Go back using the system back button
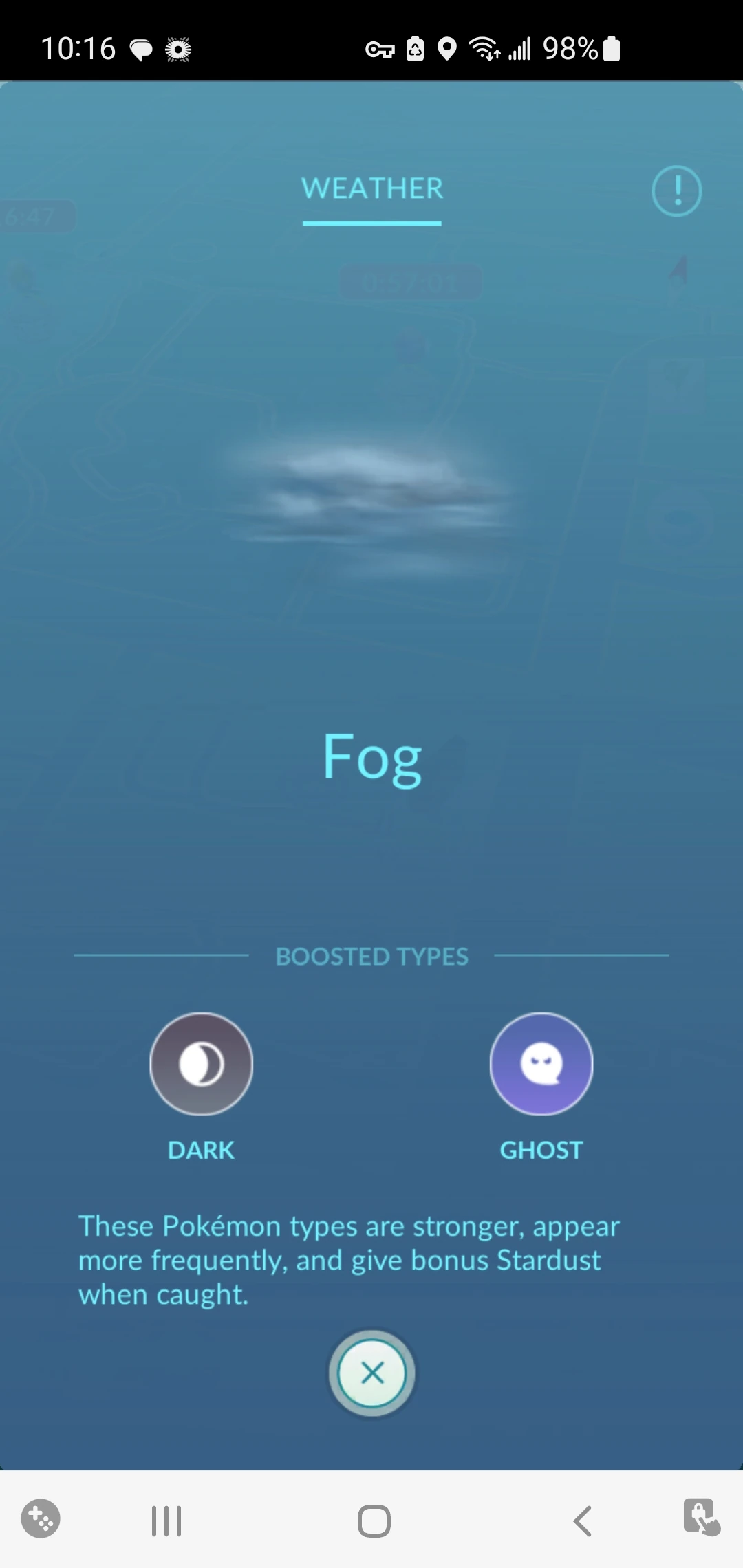Image resolution: width=743 pixels, height=1568 pixels. pos(583,1521)
